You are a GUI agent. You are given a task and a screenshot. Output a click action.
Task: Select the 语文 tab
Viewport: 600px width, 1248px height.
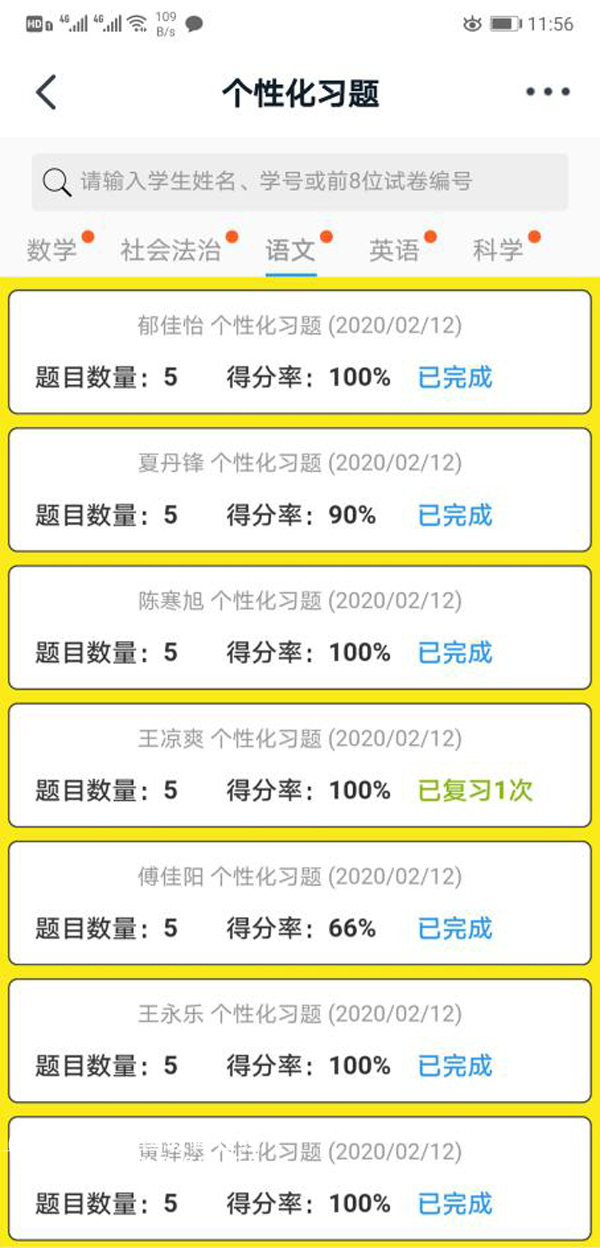pos(291,250)
